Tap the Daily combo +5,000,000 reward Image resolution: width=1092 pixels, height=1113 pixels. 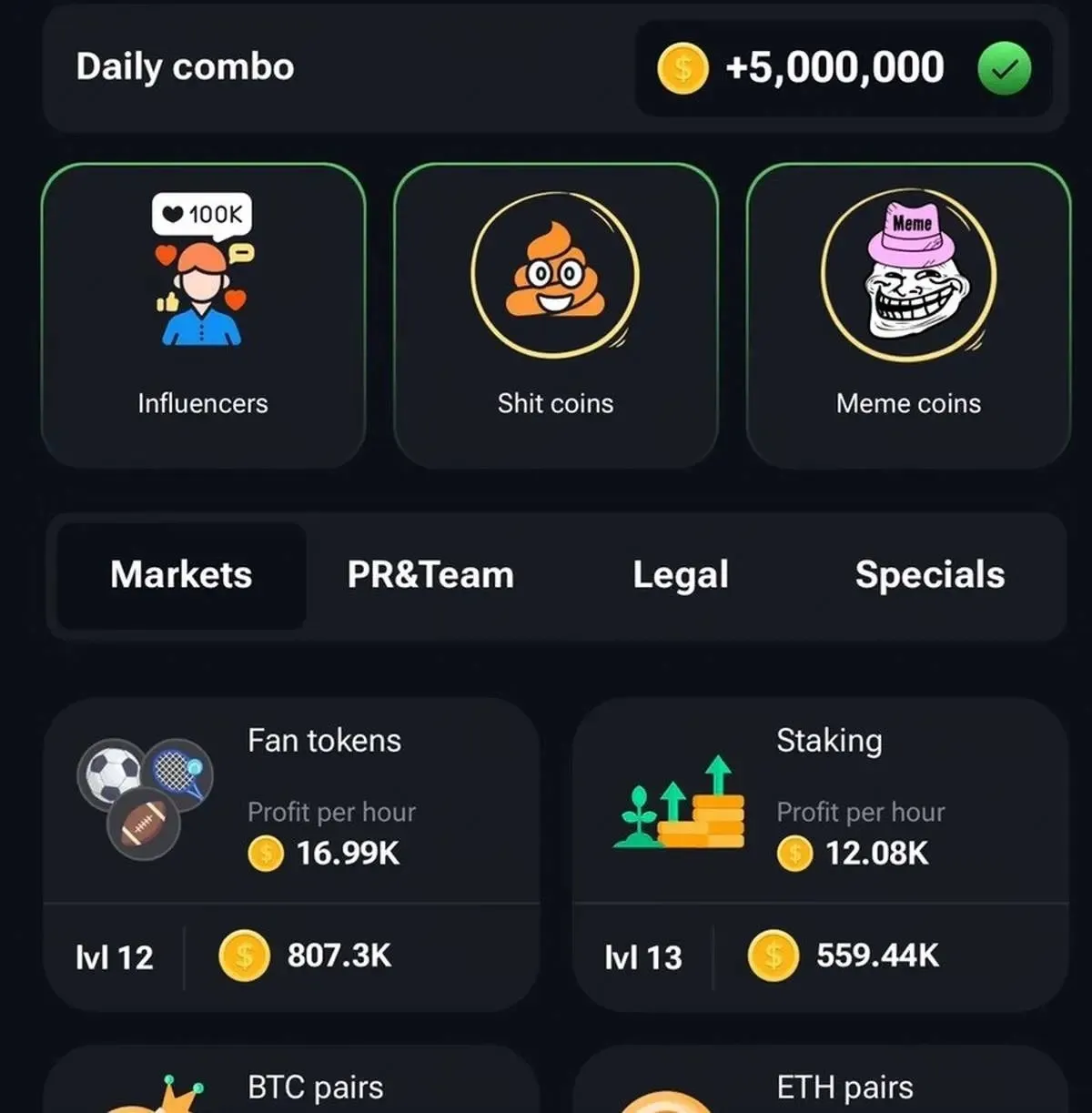click(x=843, y=68)
